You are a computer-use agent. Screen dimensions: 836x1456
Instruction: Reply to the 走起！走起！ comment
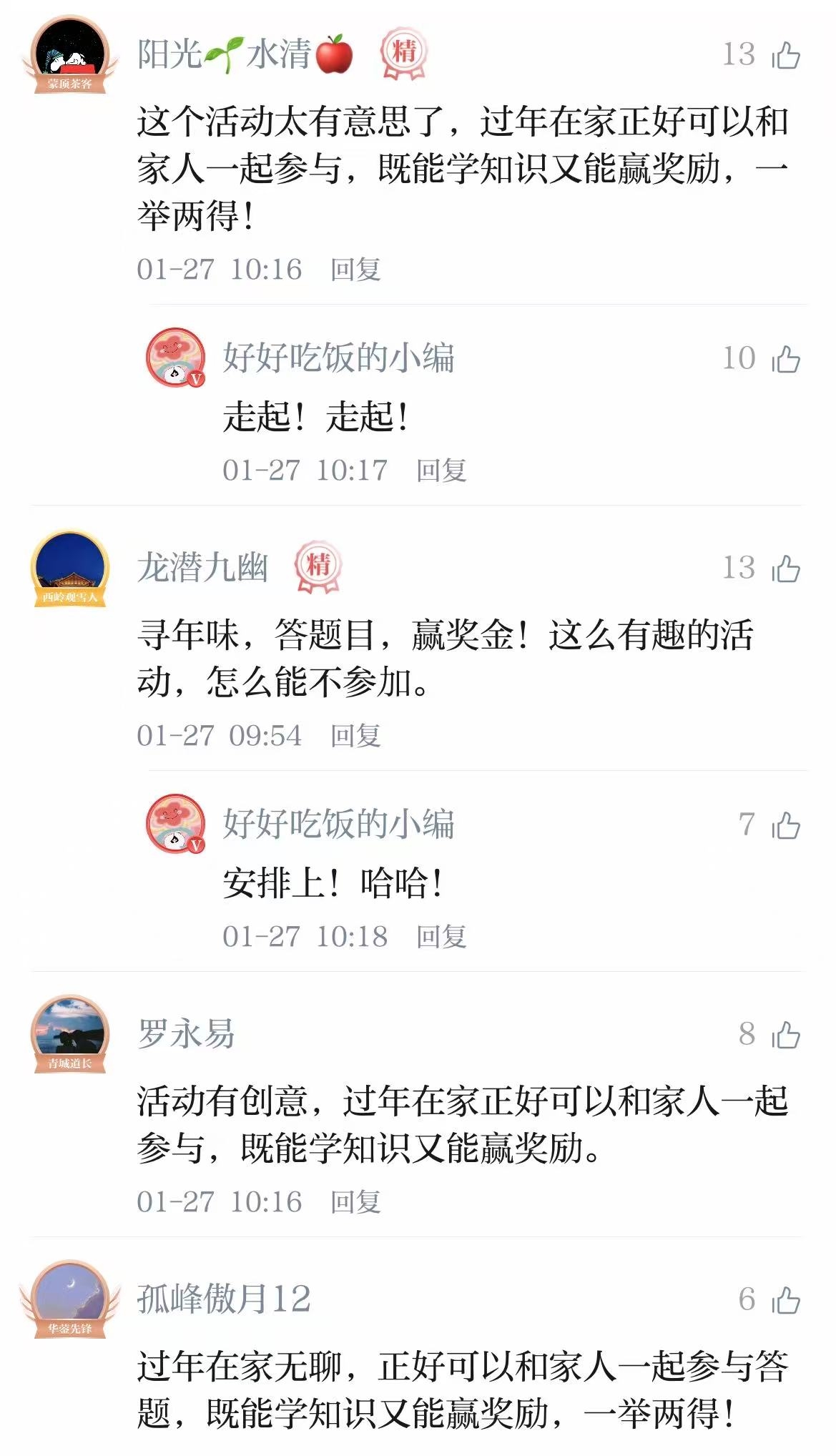pos(441,471)
